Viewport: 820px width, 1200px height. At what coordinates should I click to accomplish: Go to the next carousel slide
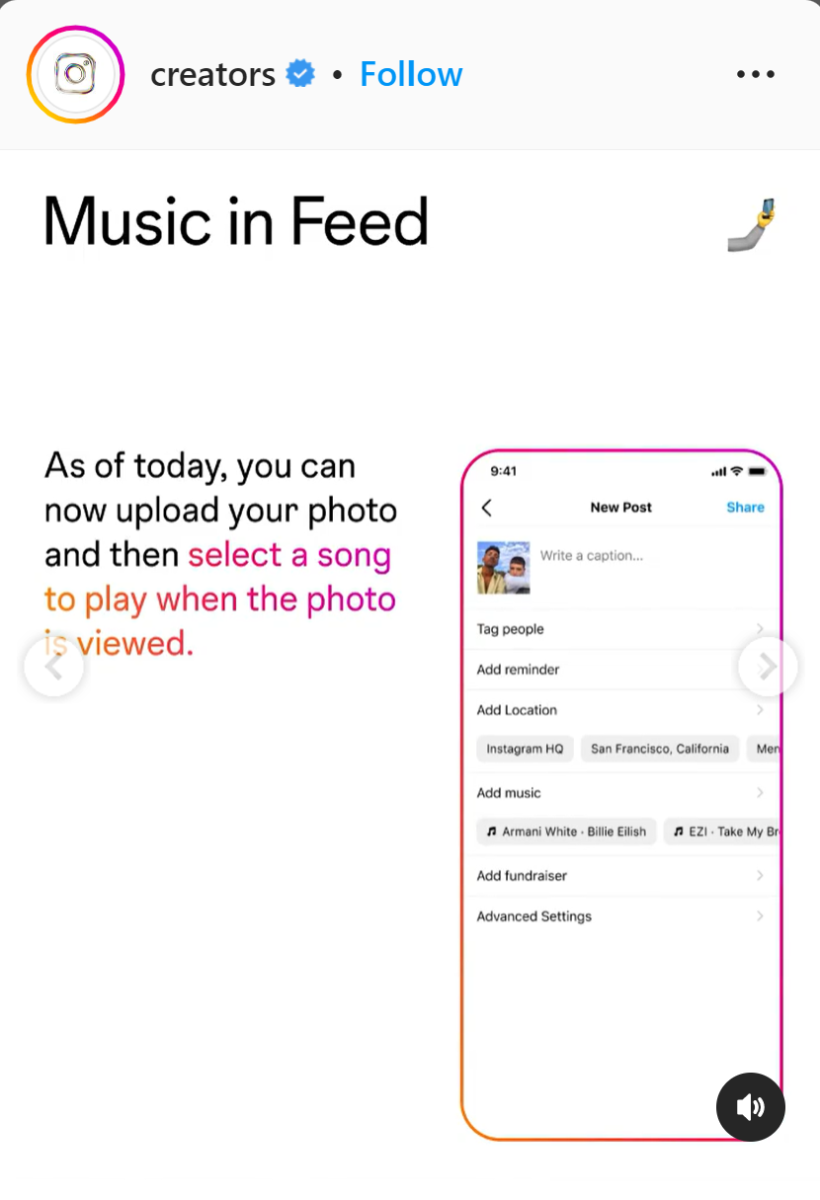767,667
